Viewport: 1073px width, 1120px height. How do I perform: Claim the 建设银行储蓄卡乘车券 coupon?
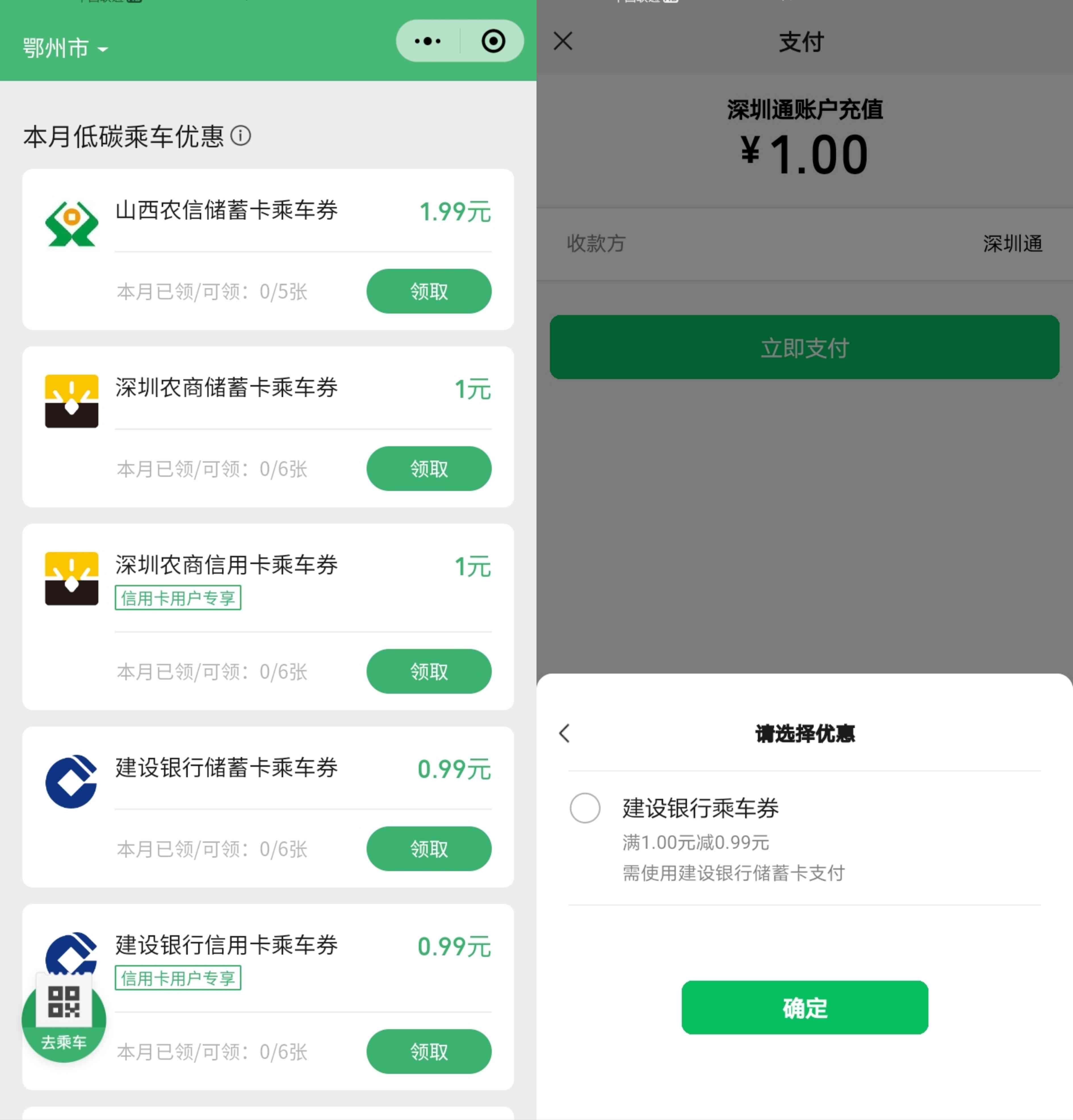(x=429, y=849)
